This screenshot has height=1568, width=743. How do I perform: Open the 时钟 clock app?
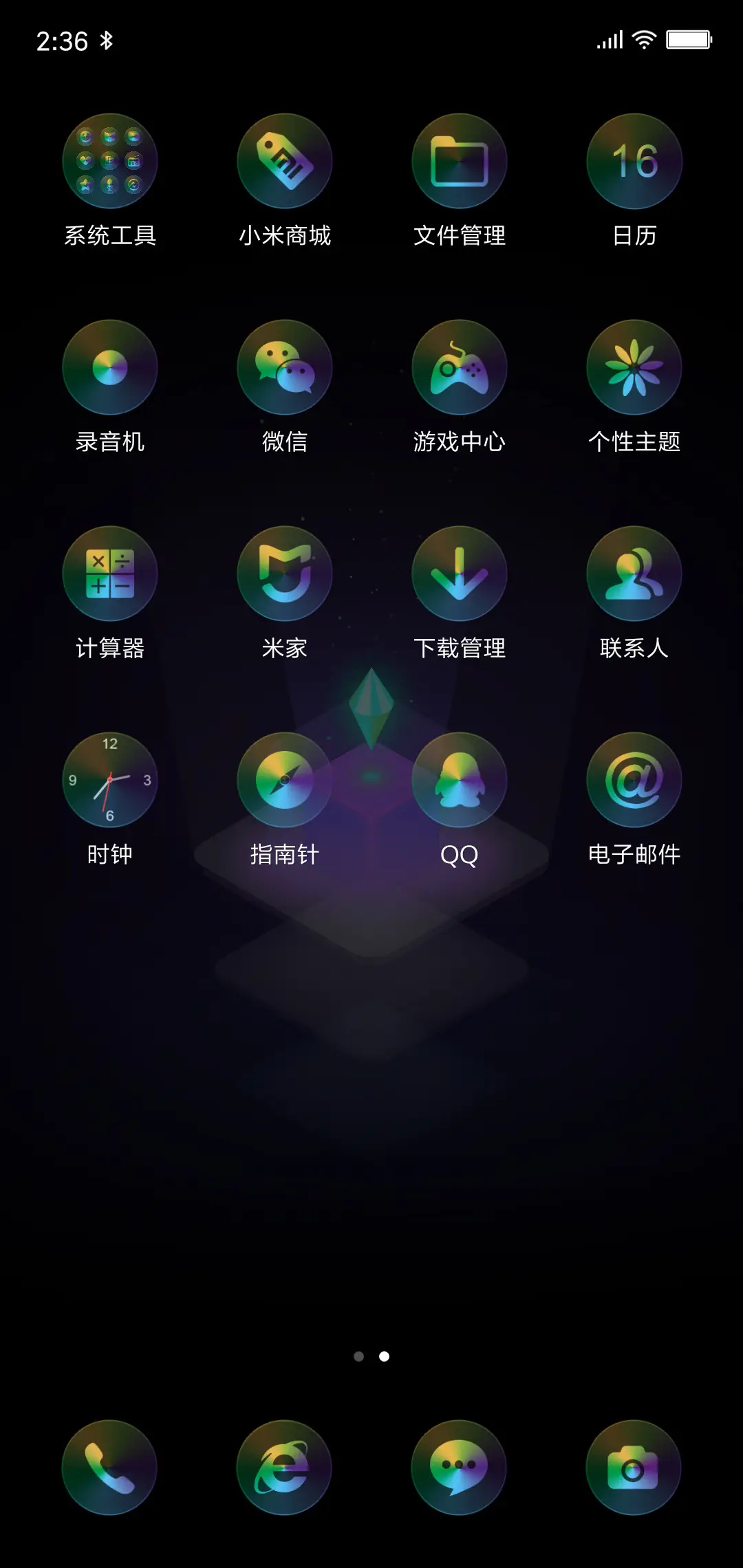click(x=110, y=781)
